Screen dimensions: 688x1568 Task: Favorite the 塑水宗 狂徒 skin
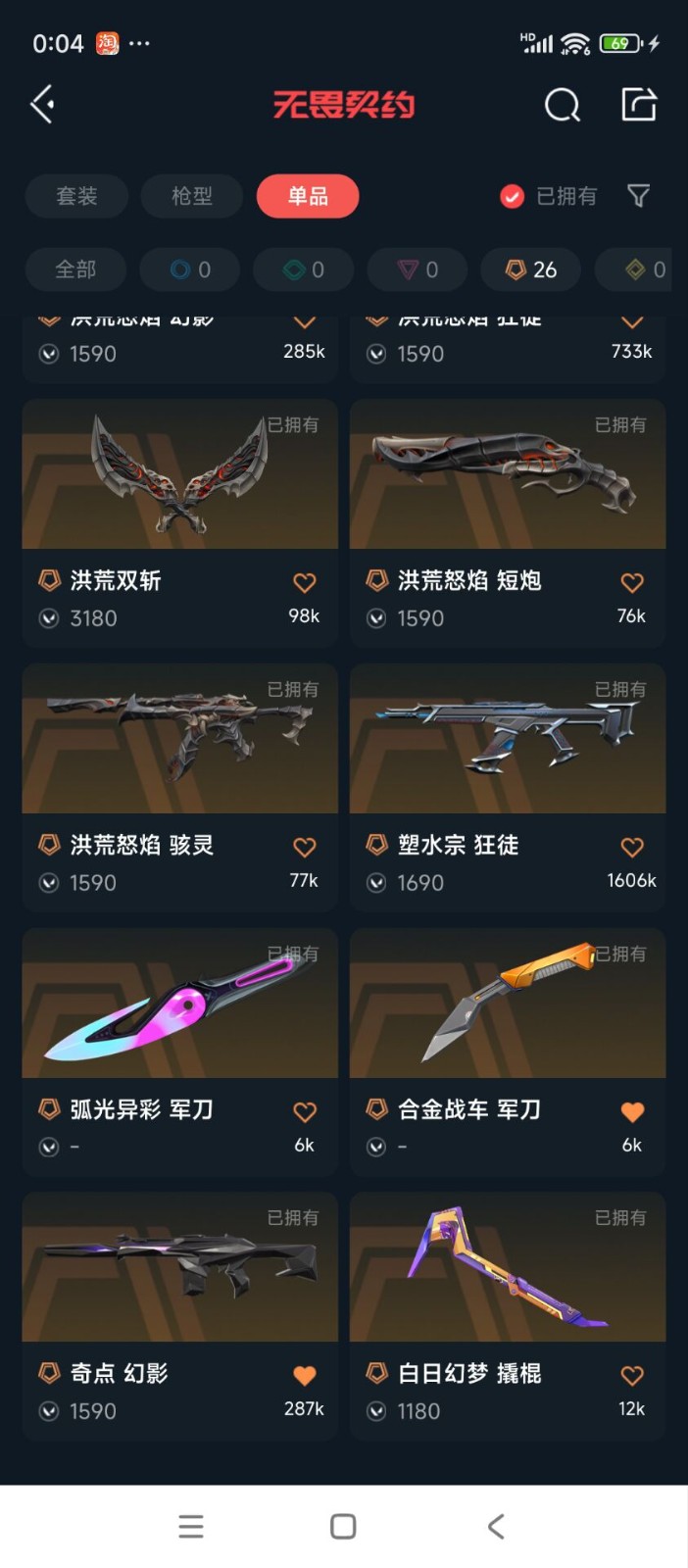tap(632, 848)
